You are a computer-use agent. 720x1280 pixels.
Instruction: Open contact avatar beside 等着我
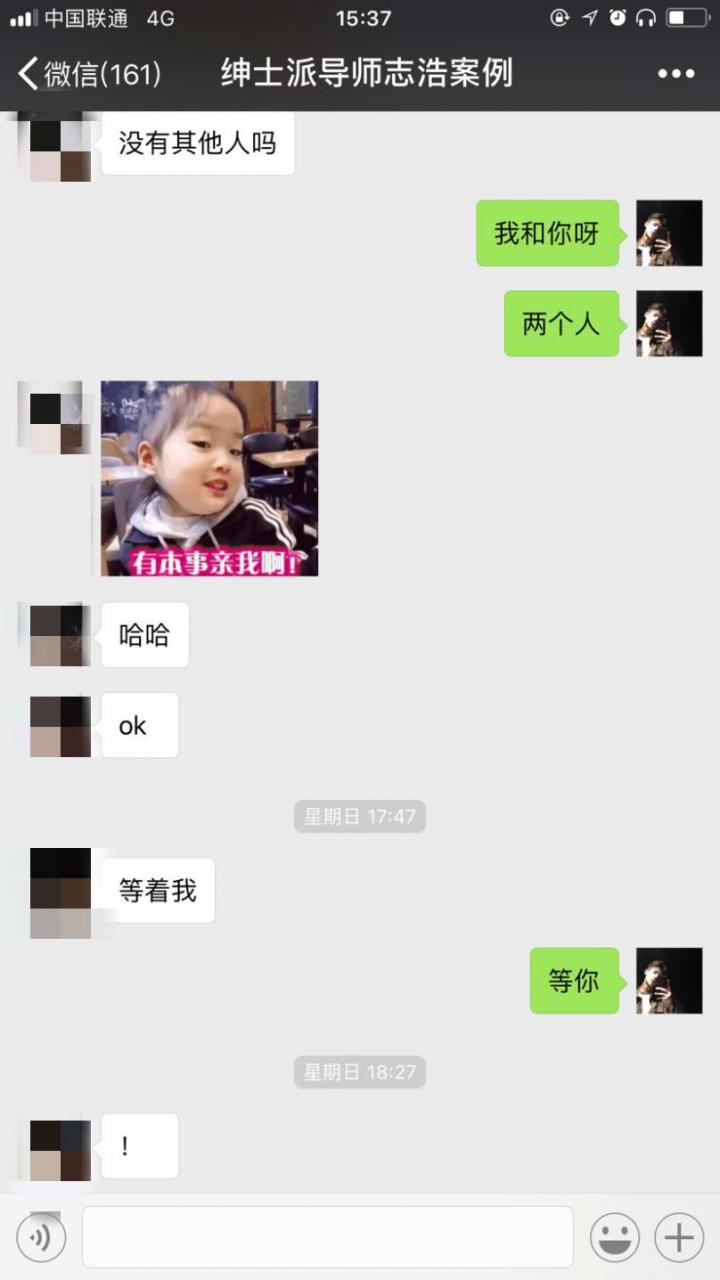click(x=60, y=892)
